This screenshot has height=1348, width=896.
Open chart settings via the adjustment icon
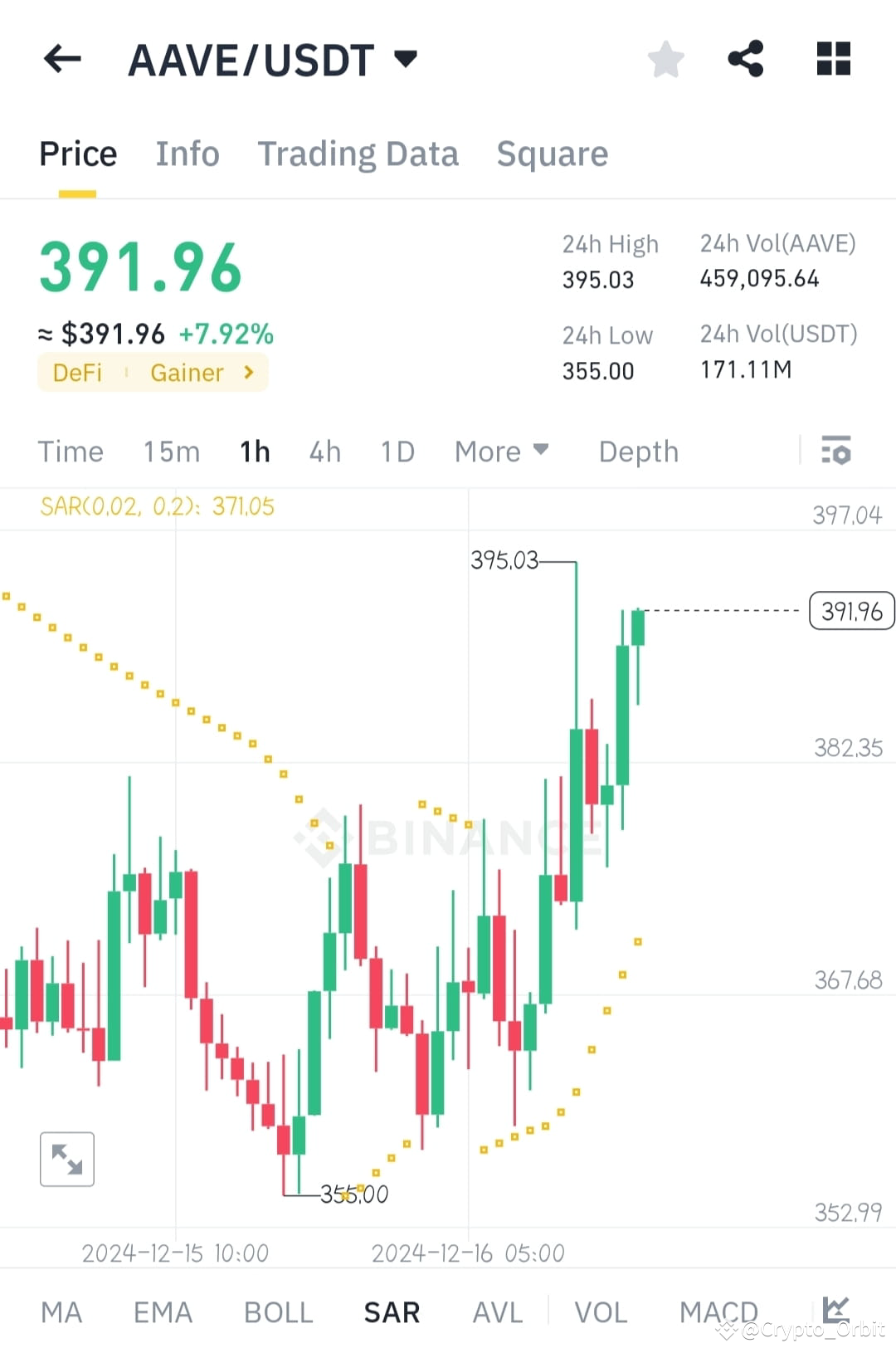click(836, 452)
